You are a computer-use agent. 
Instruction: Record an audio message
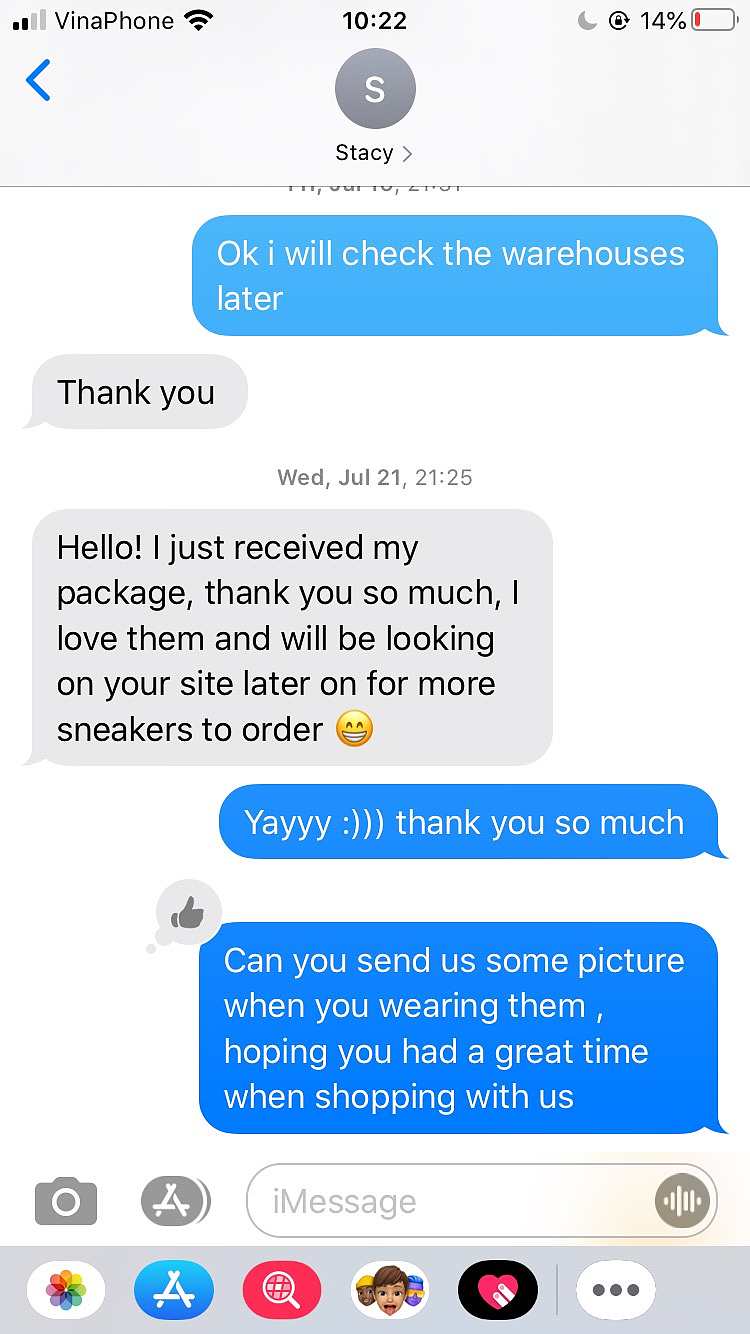point(683,1201)
